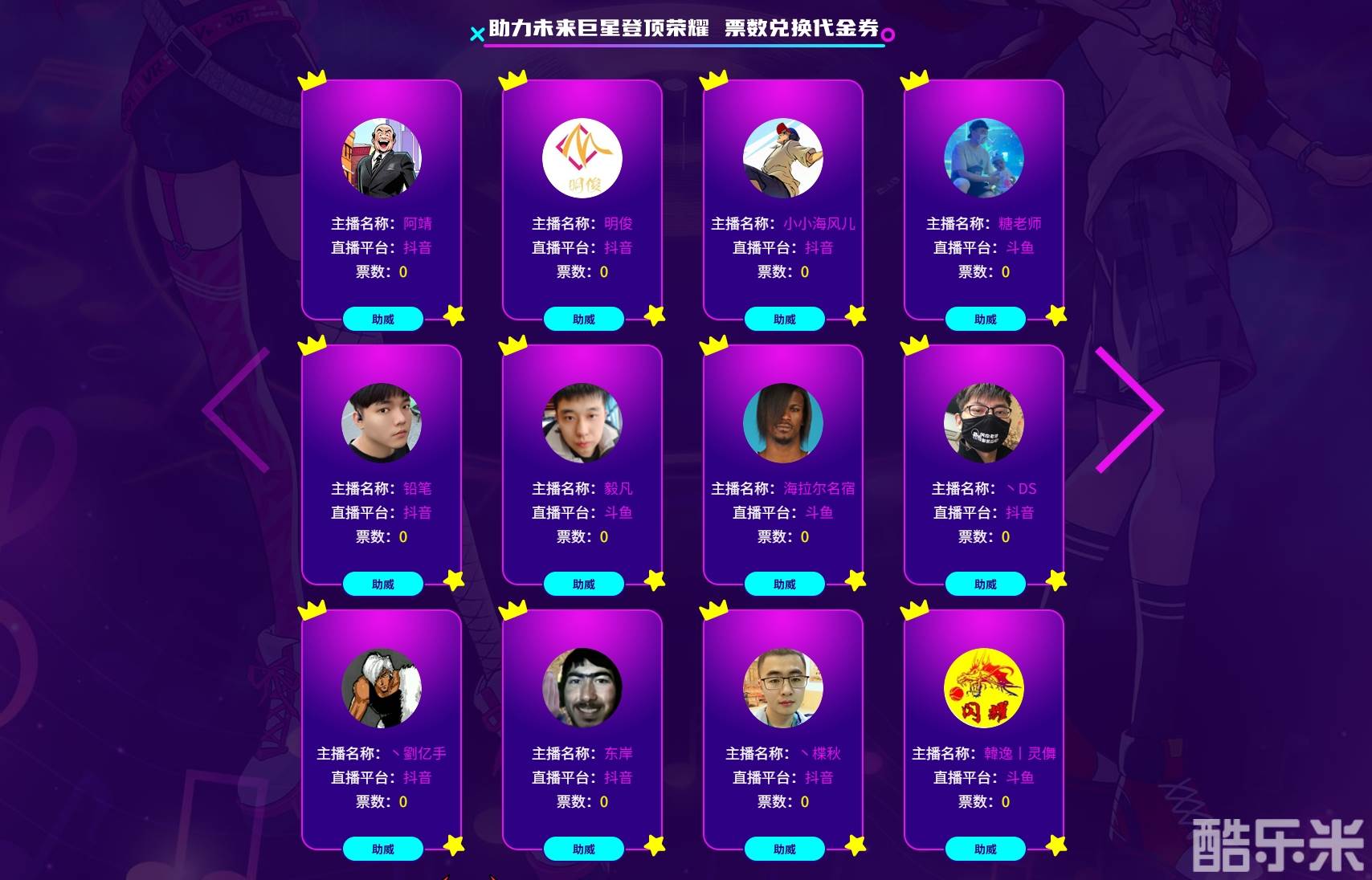
Task: Tap 助威 button for streamer 毅凡
Action: [x=583, y=584]
